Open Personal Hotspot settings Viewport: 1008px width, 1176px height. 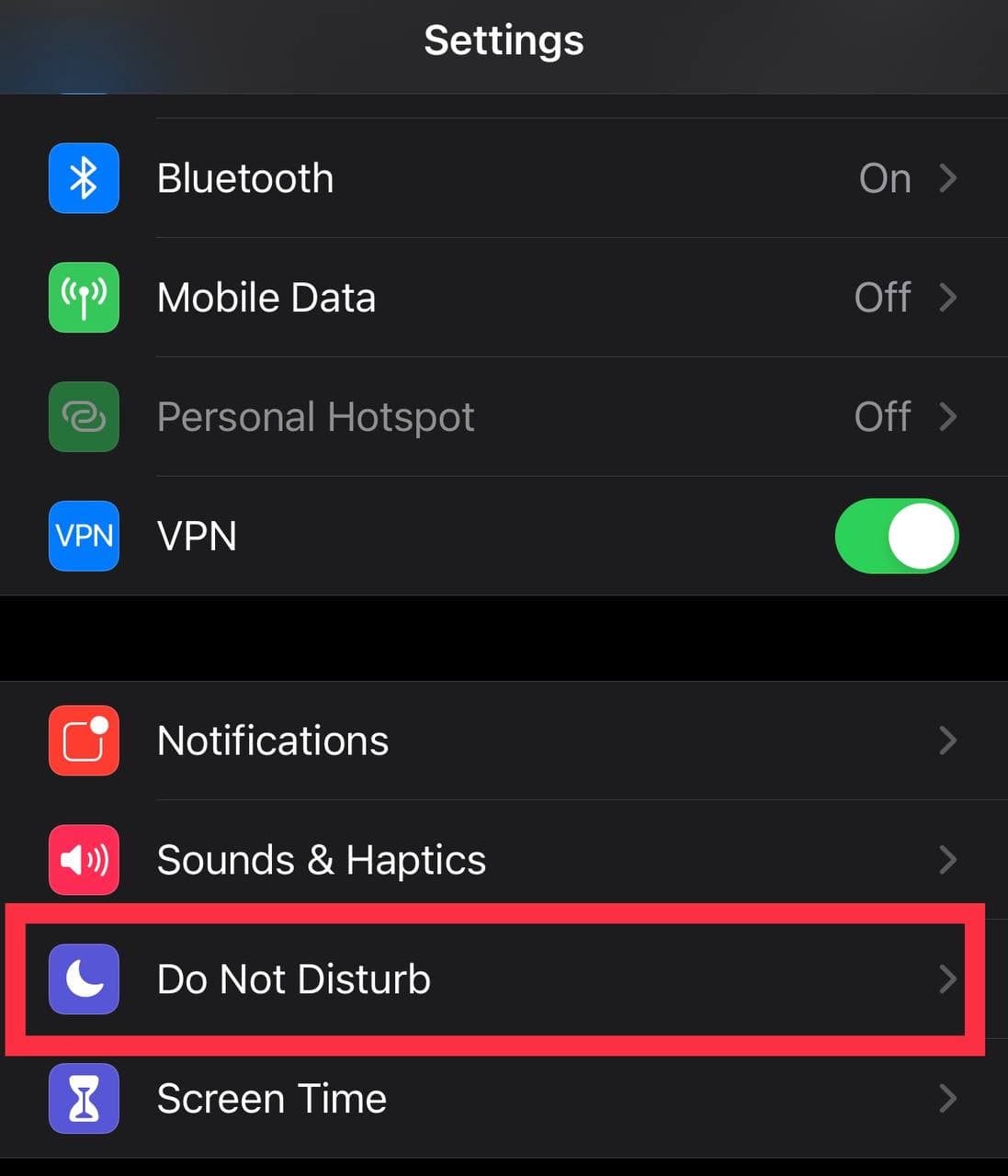pyautogui.click(x=504, y=417)
